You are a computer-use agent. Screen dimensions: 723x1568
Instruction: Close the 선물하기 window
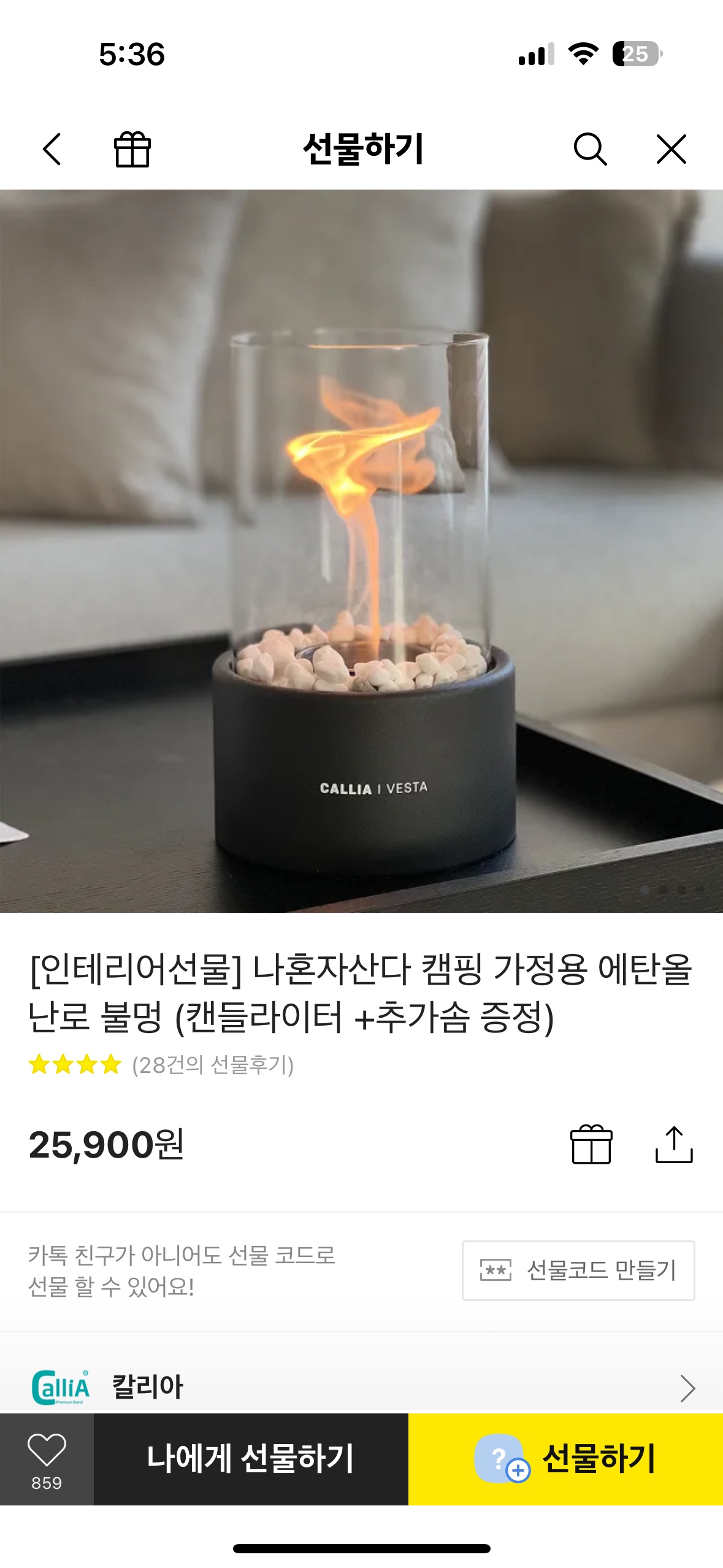click(x=671, y=149)
